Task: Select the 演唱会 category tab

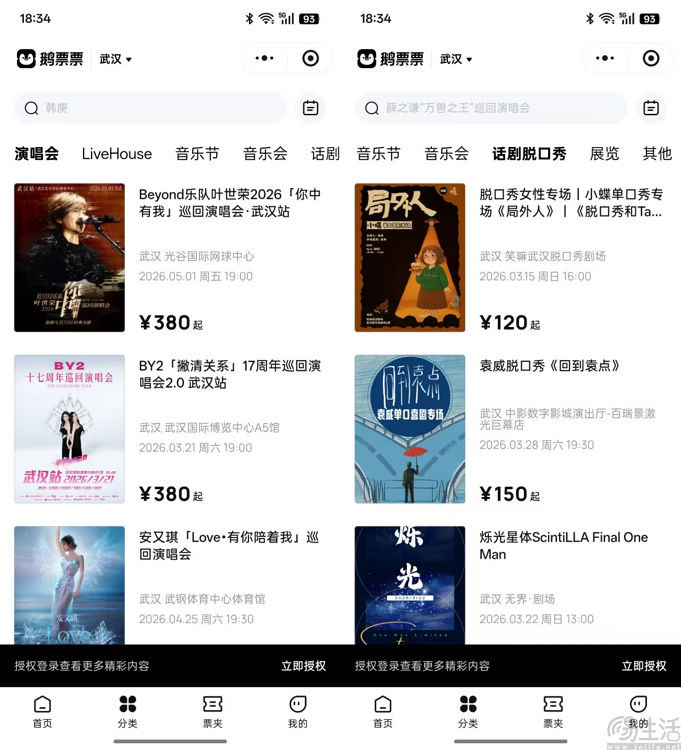Action: [x=37, y=153]
